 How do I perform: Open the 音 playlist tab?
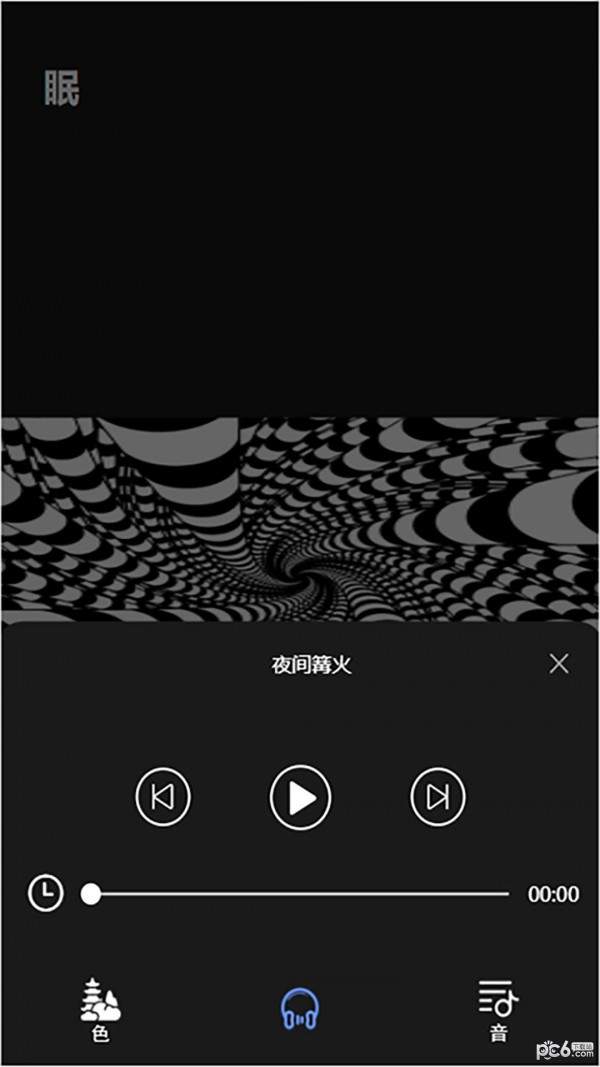(498, 1010)
